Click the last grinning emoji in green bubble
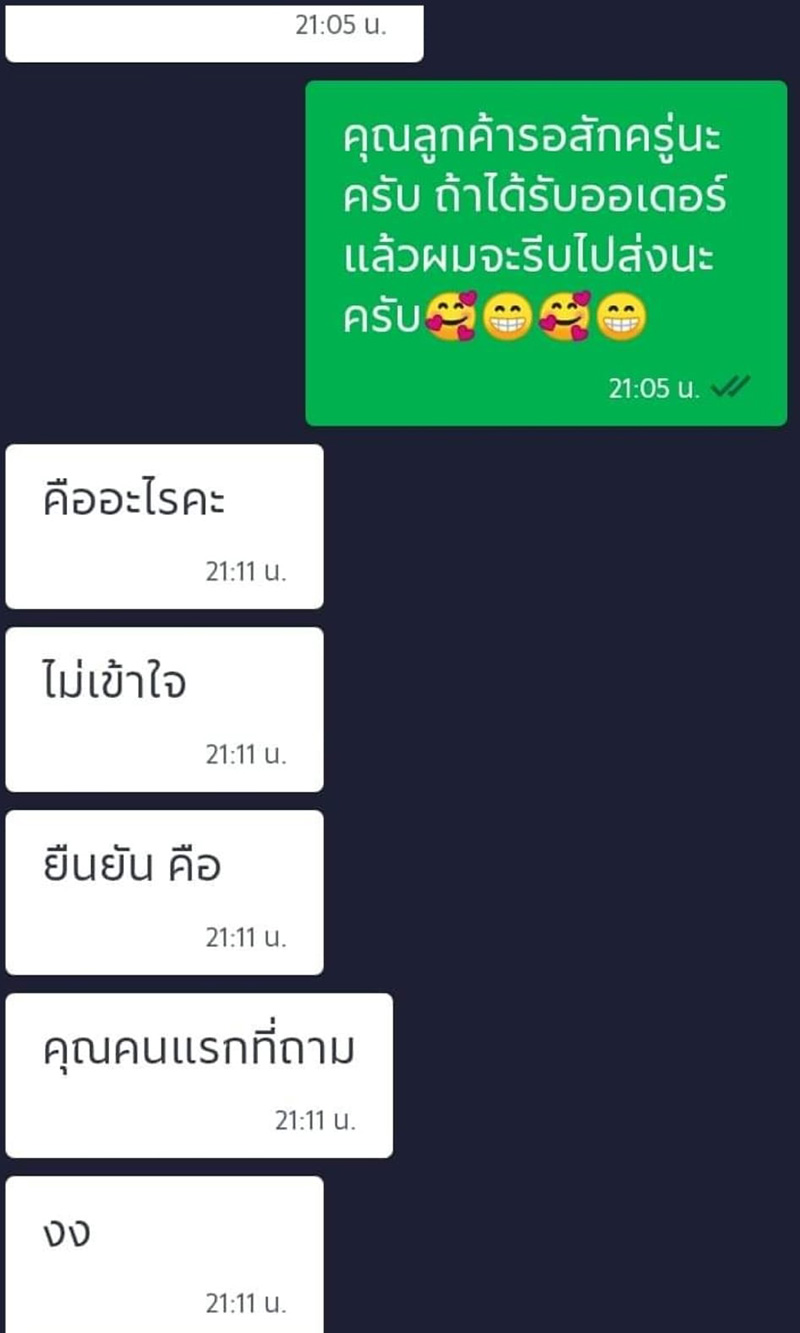This screenshot has width=800, height=1333. click(620, 315)
